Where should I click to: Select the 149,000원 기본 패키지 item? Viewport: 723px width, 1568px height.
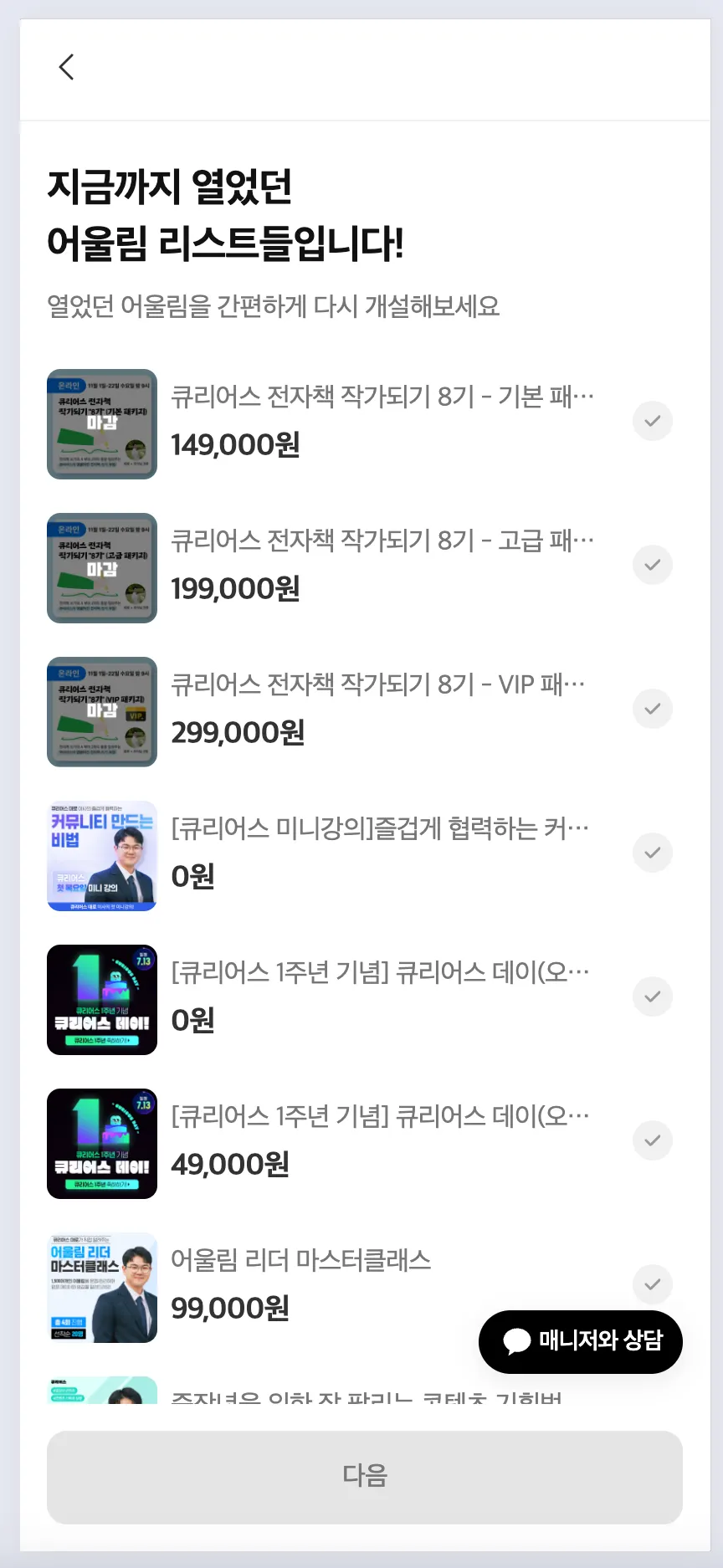click(x=652, y=421)
